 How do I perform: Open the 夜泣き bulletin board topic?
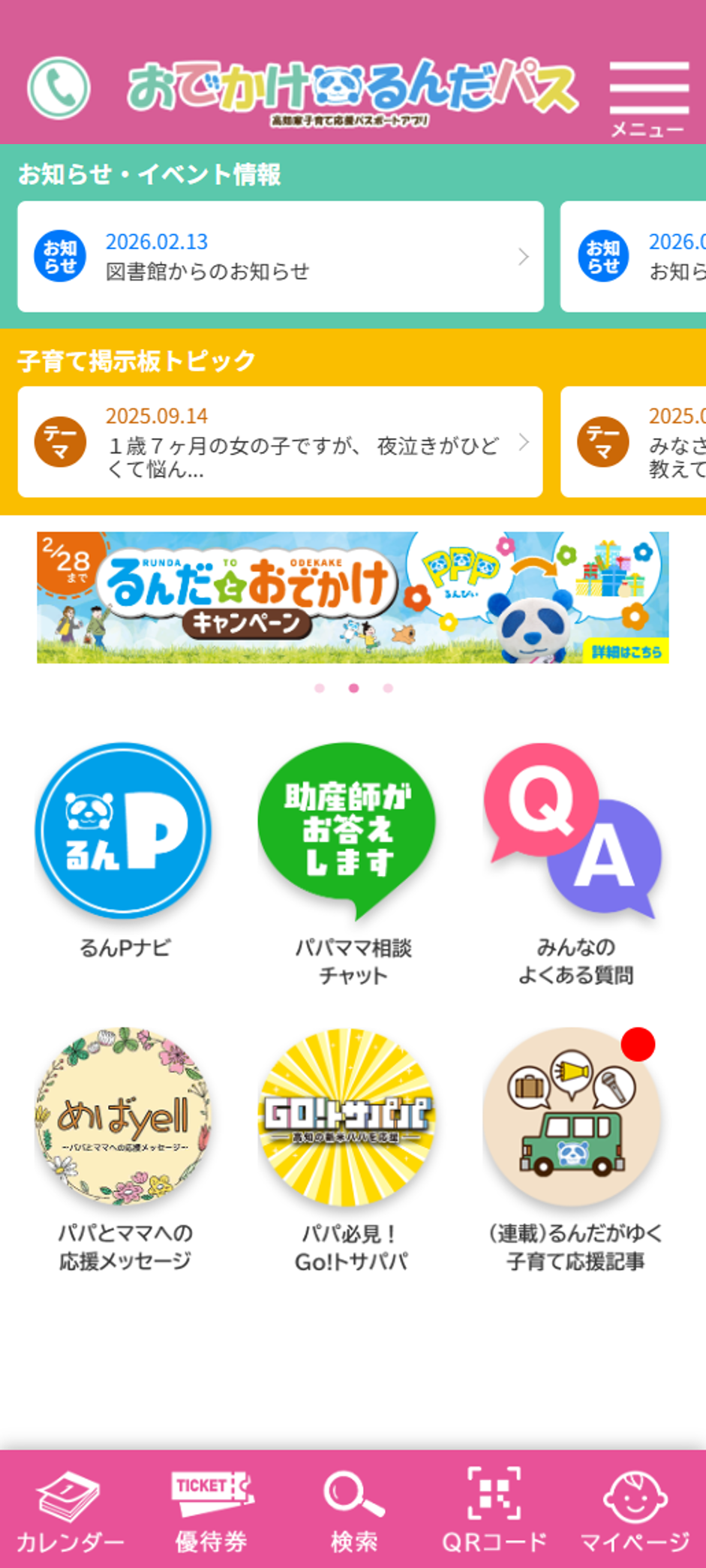[x=280, y=442]
